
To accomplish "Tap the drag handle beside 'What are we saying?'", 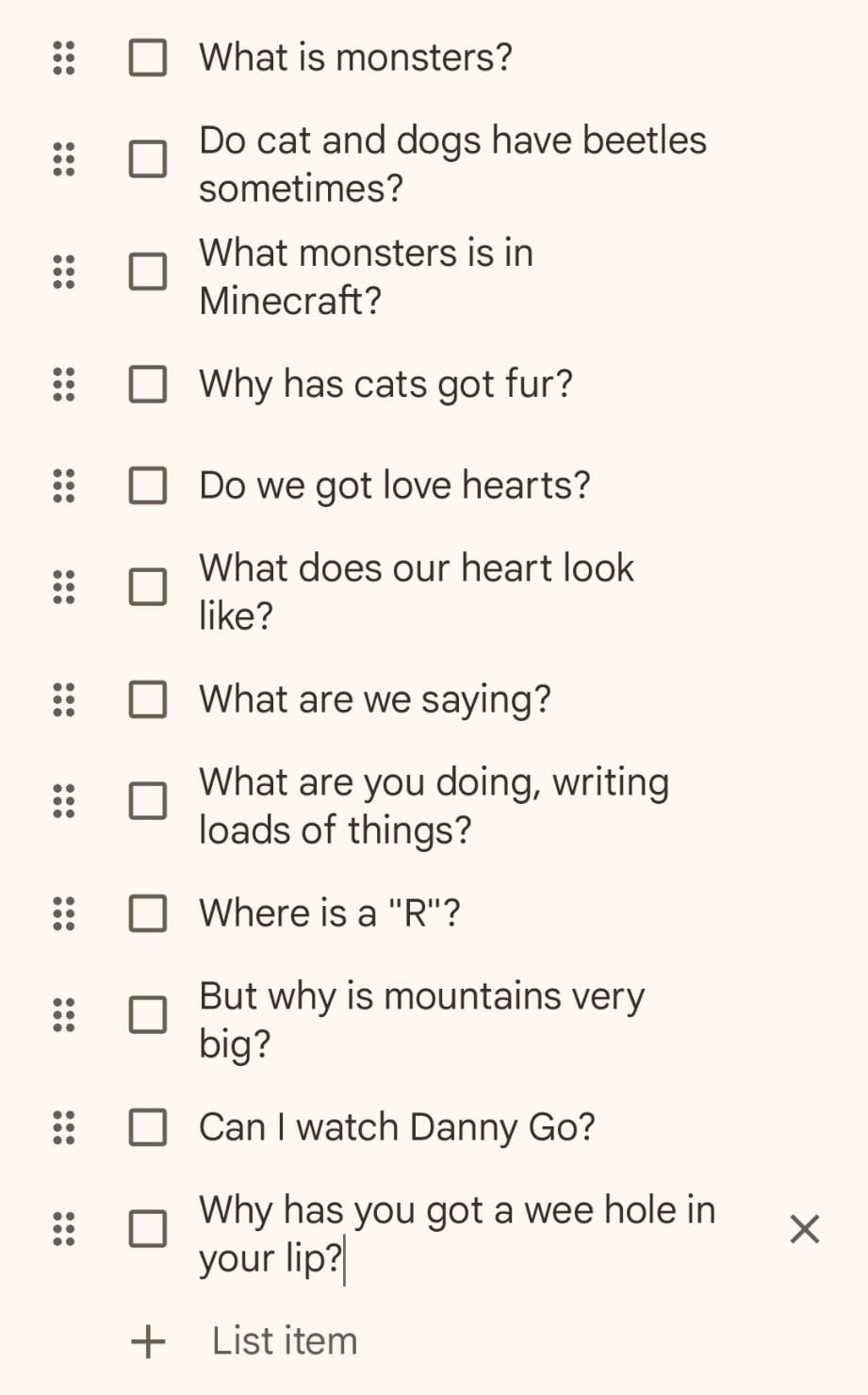I will tap(63, 699).
